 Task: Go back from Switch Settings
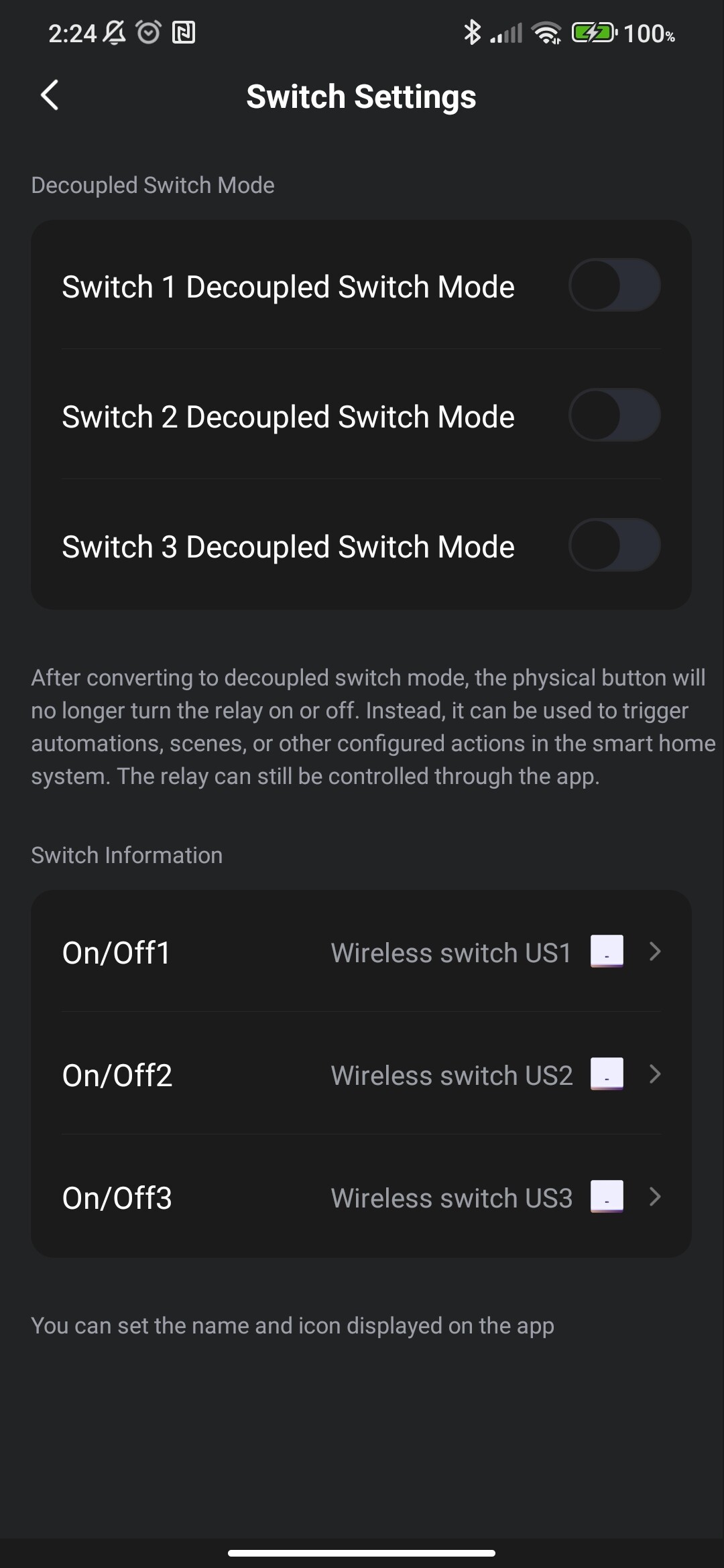click(x=50, y=96)
